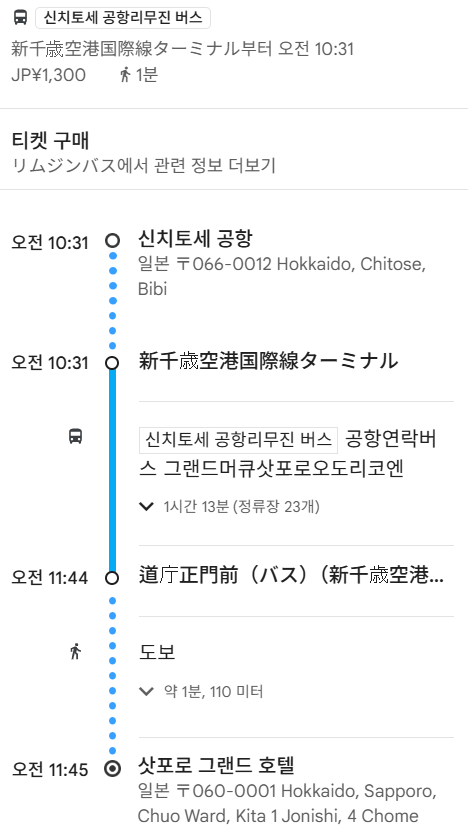
Task: Expand the 도보 약 1분, 110 미터 details
Action: click(x=201, y=692)
